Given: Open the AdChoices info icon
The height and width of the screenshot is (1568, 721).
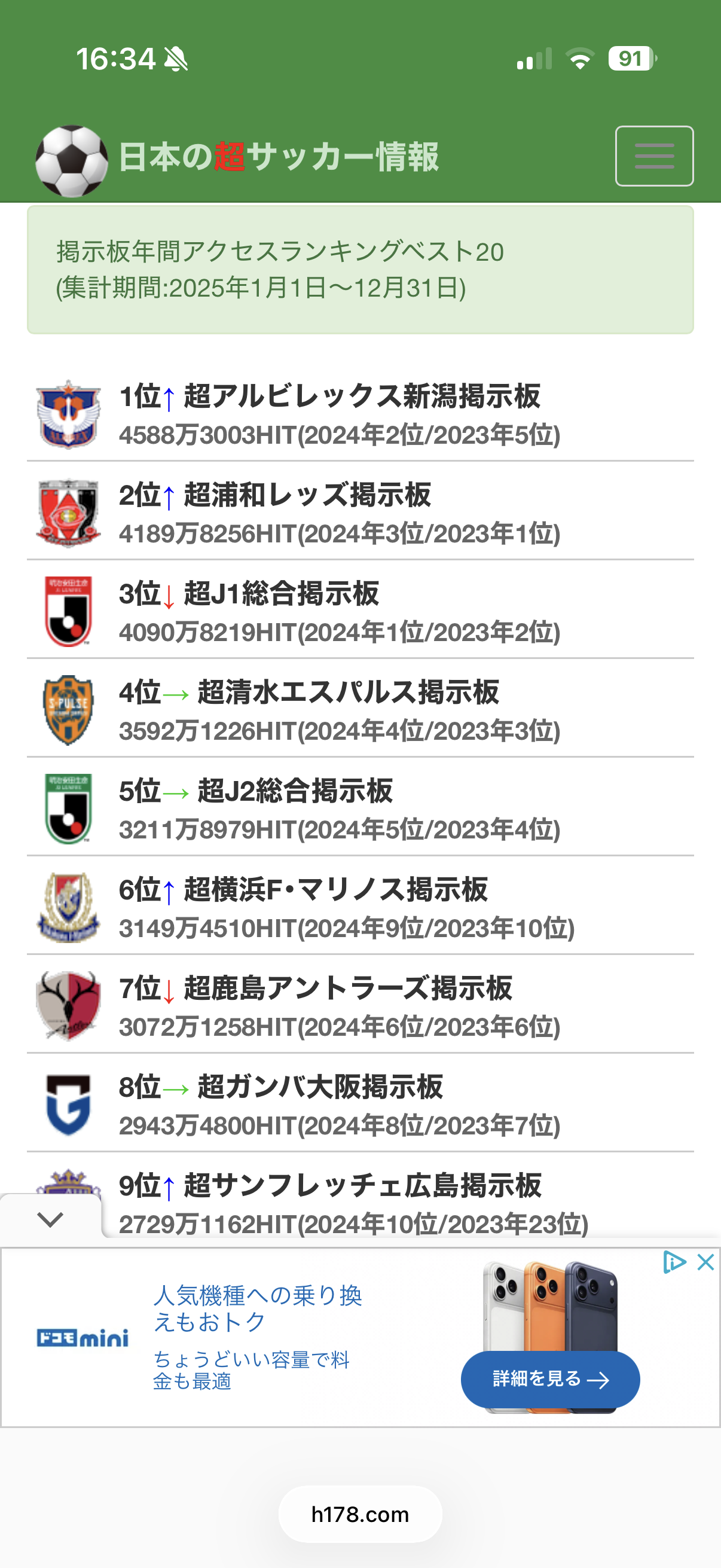Looking at the screenshot, I should pos(674,1262).
